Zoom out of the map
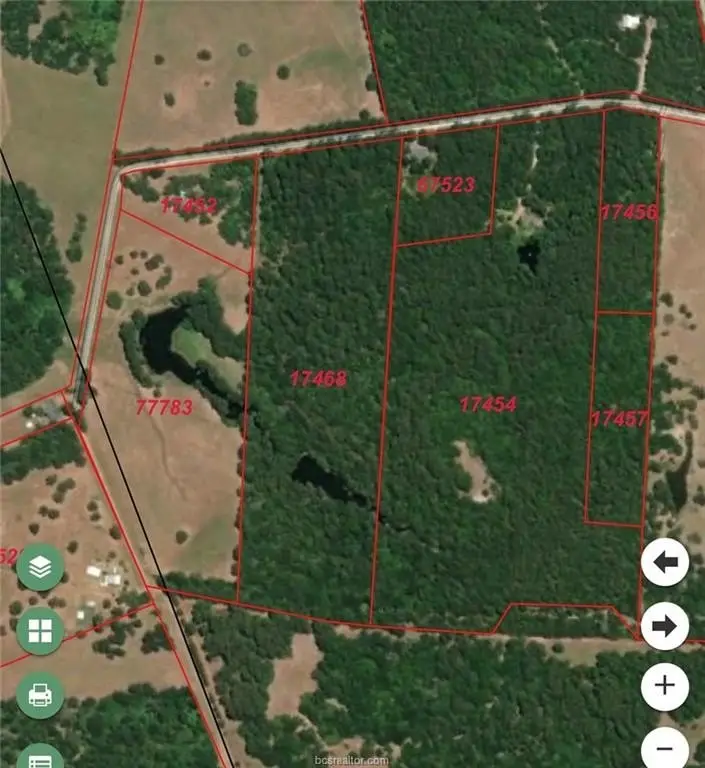Viewport: 705px width, 768px height. [665, 746]
